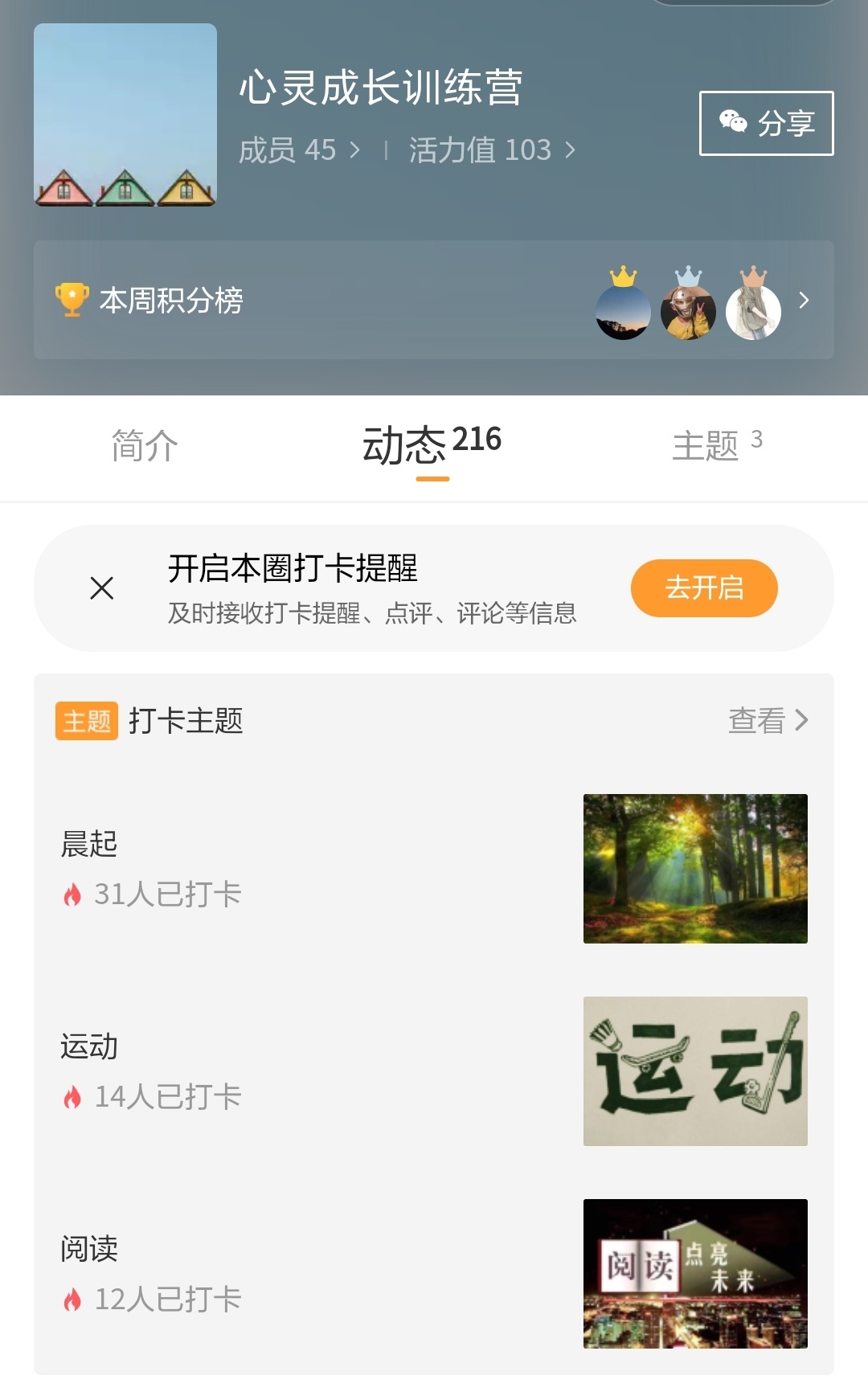The height and width of the screenshot is (1396, 868).
Task: Open the 成员 45 member list
Action: [299, 150]
